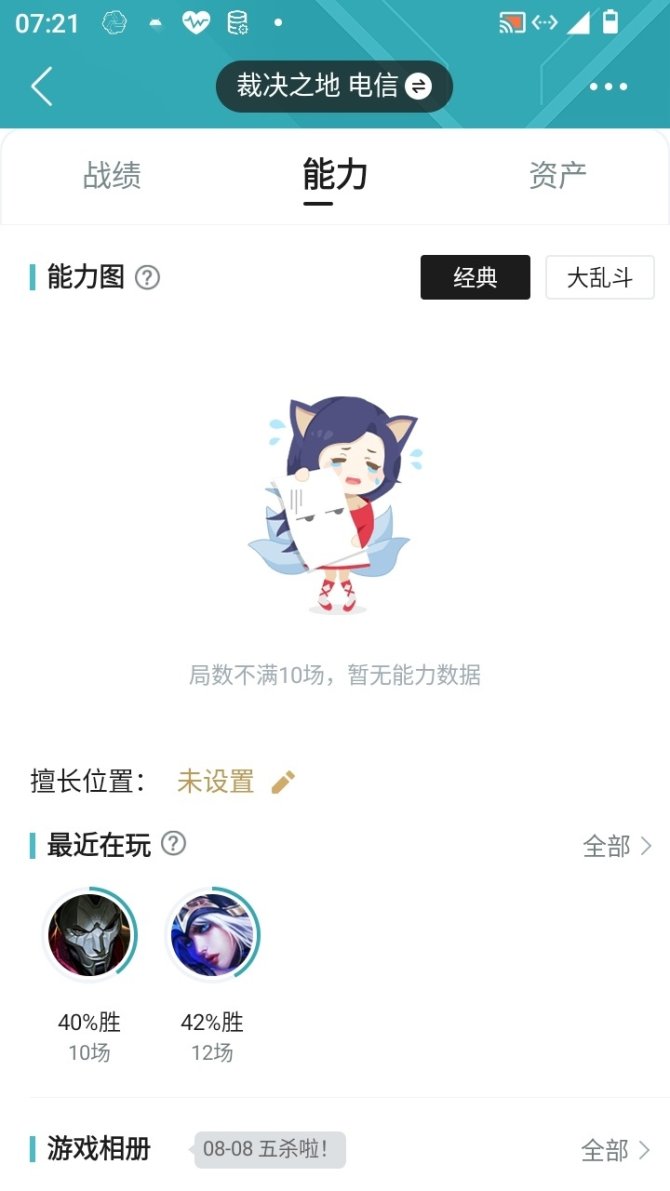
Task: Edit 擅长位置 with the pencil icon
Action: 284,782
